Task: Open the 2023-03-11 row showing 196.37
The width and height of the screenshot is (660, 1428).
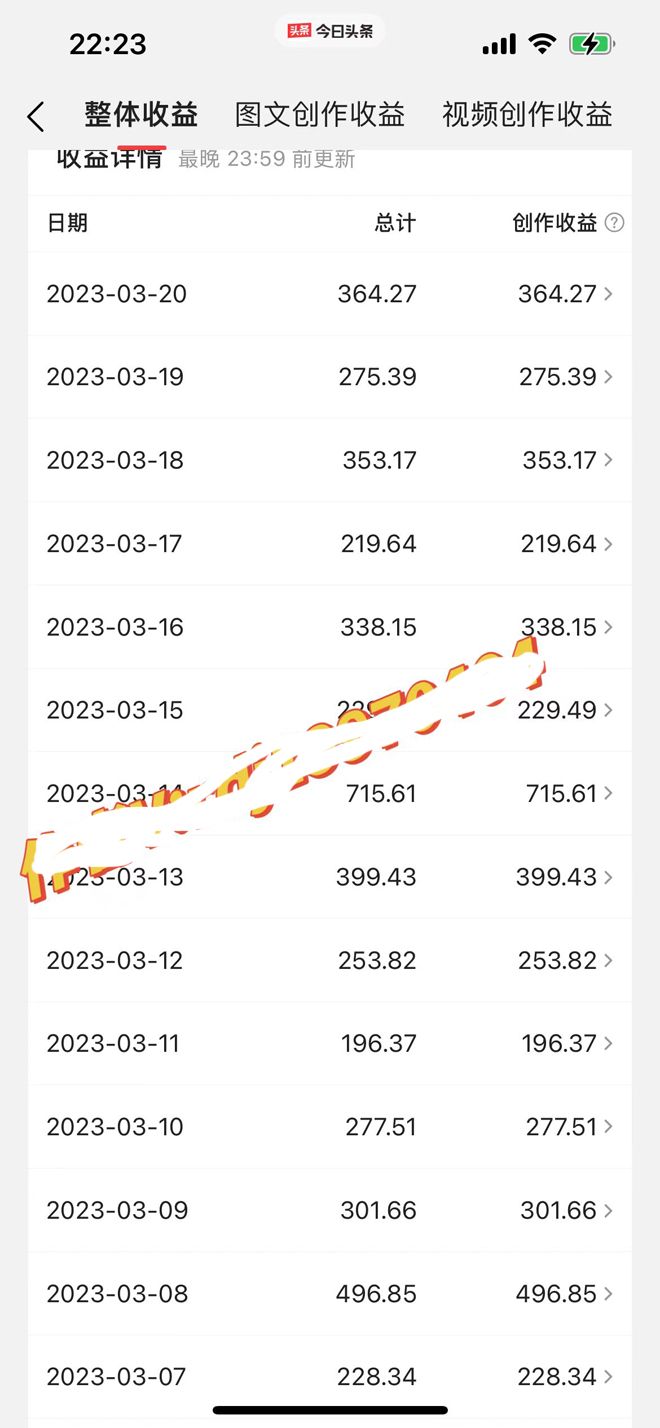Action: tap(330, 1044)
